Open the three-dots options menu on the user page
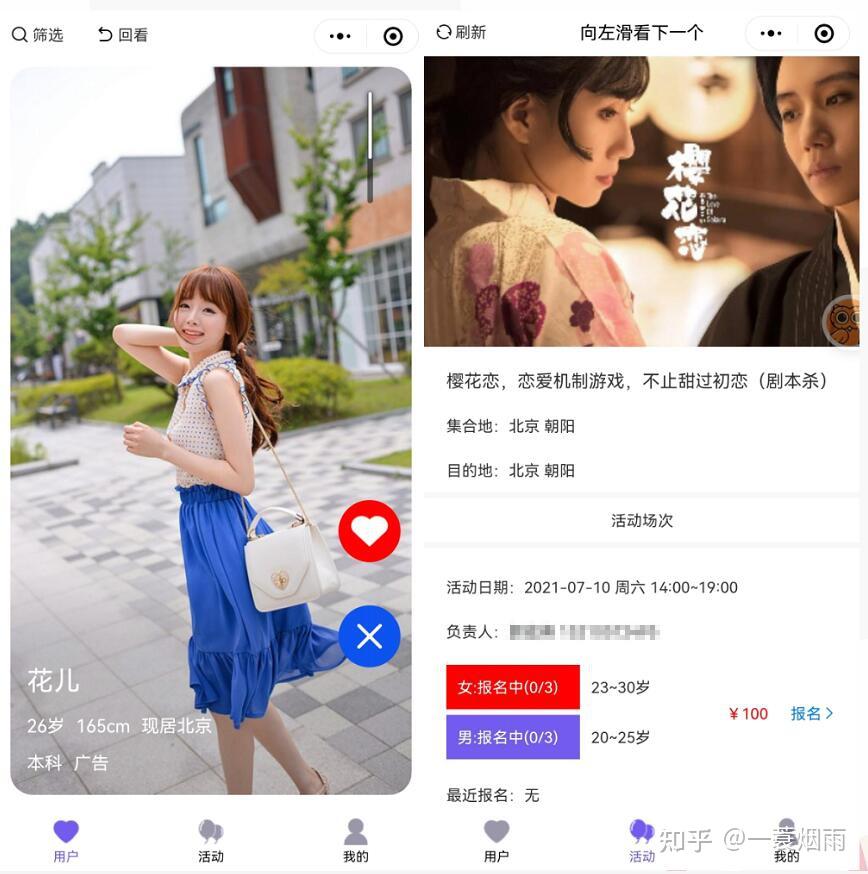The height and width of the screenshot is (874, 868). point(339,34)
